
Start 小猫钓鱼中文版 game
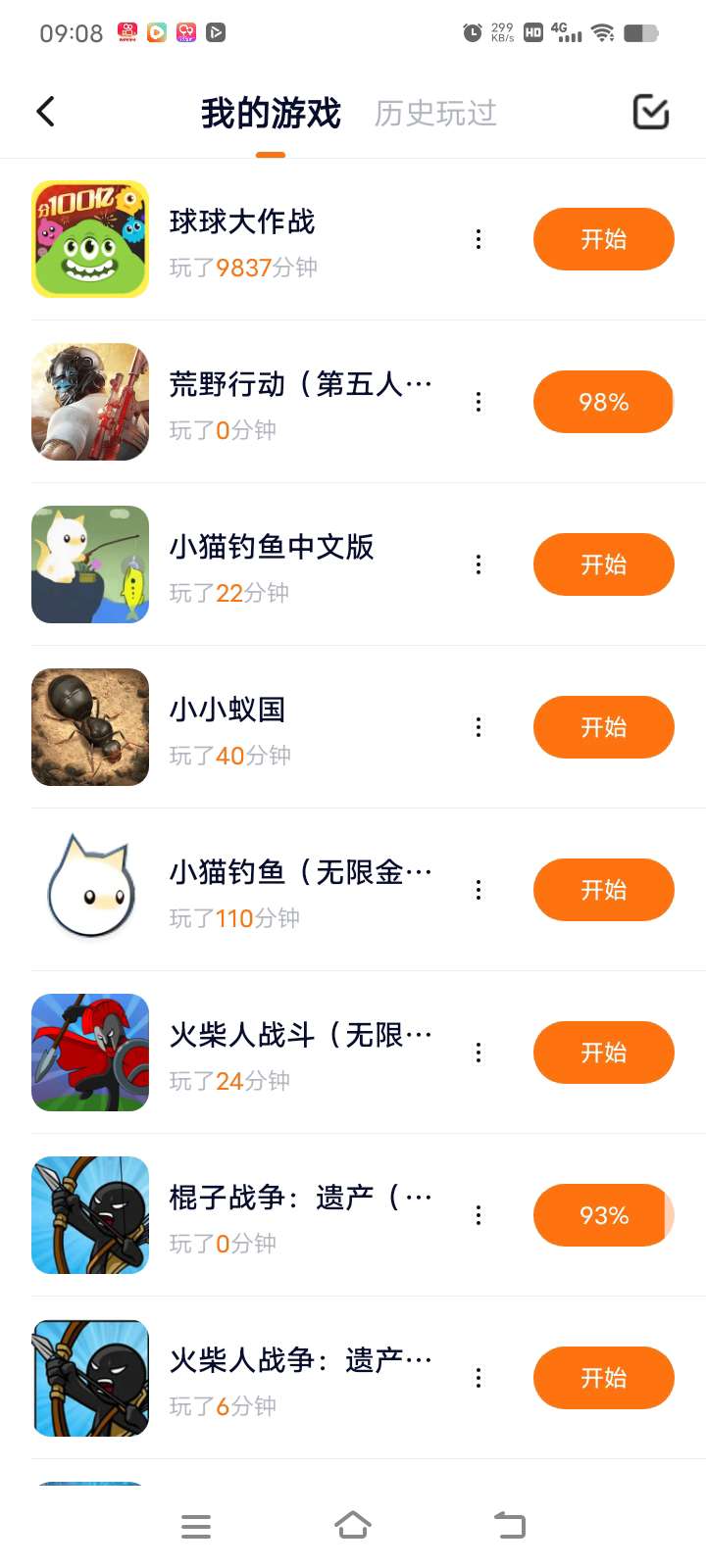(x=603, y=564)
